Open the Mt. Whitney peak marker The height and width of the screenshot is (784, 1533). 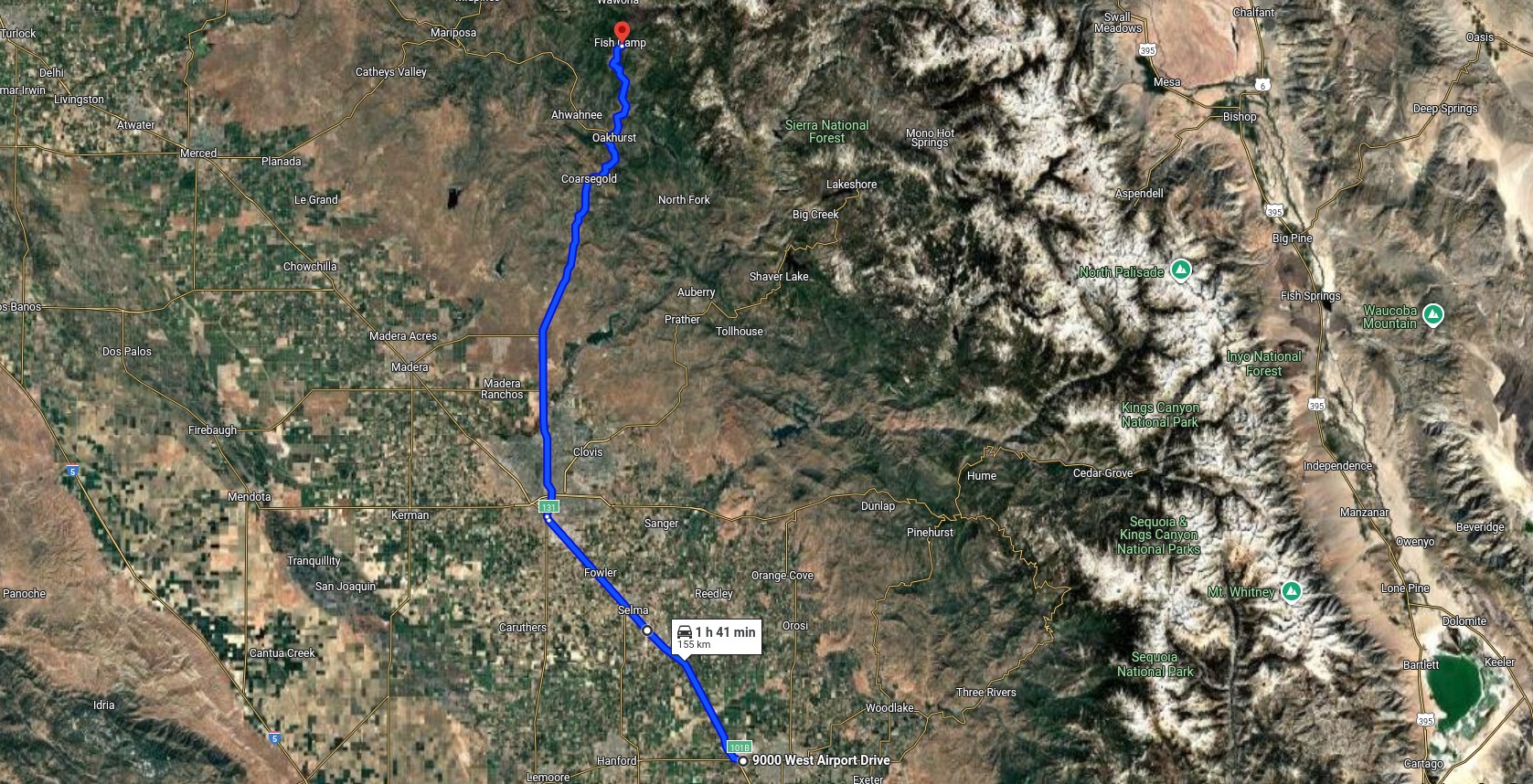pos(1291,591)
